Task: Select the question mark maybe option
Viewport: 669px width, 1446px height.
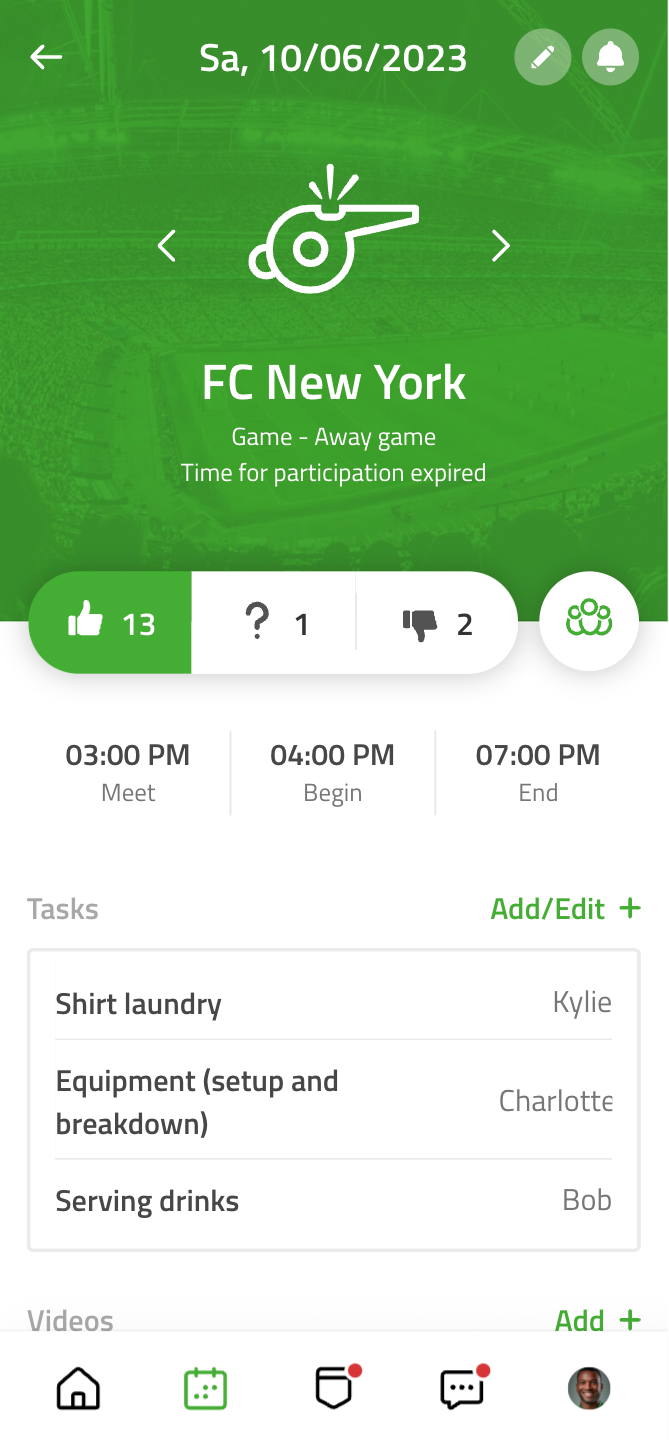Action: (274, 624)
